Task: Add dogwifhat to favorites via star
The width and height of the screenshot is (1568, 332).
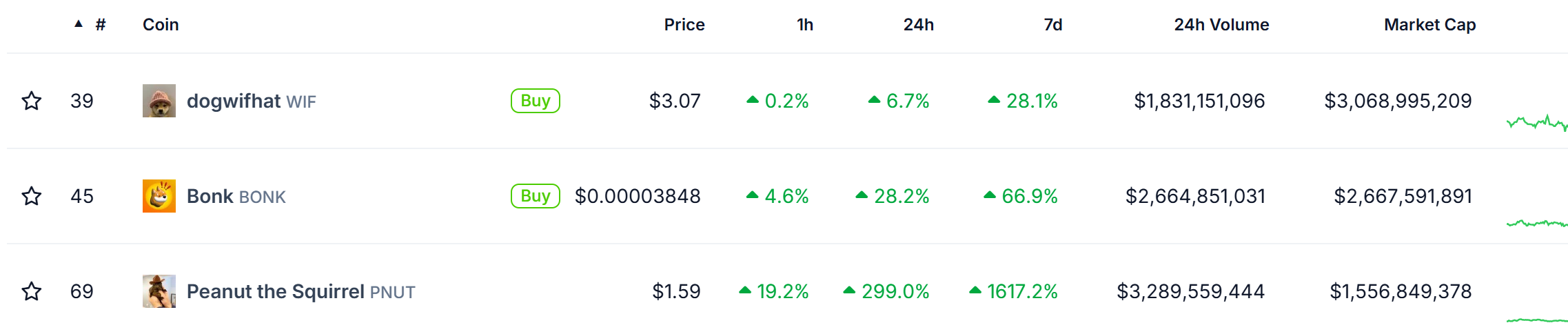Action: pos(32,101)
